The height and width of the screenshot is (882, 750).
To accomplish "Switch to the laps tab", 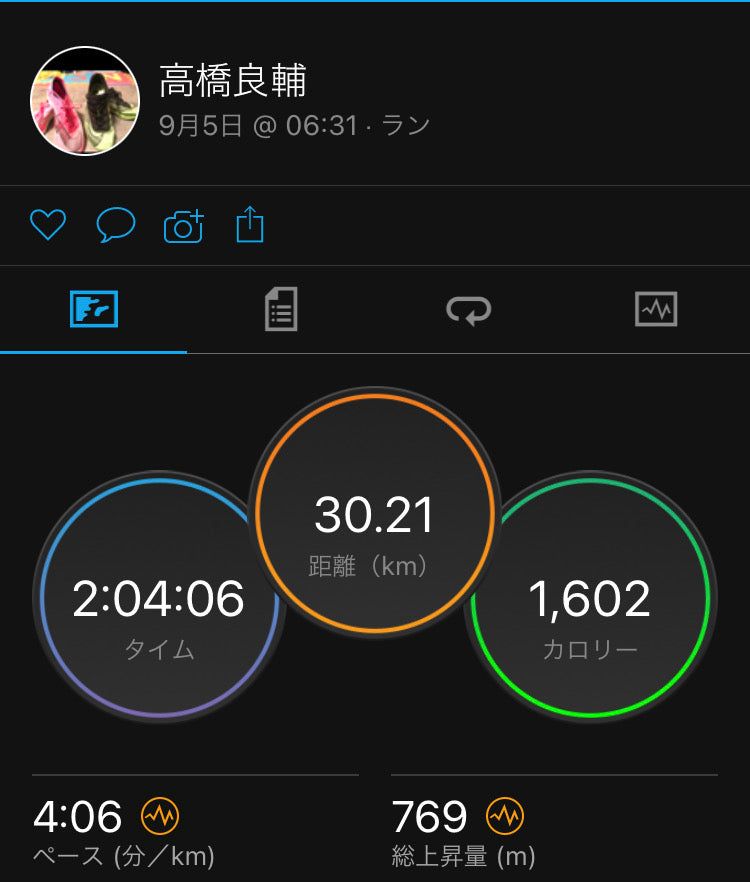I will coord(468,309).
